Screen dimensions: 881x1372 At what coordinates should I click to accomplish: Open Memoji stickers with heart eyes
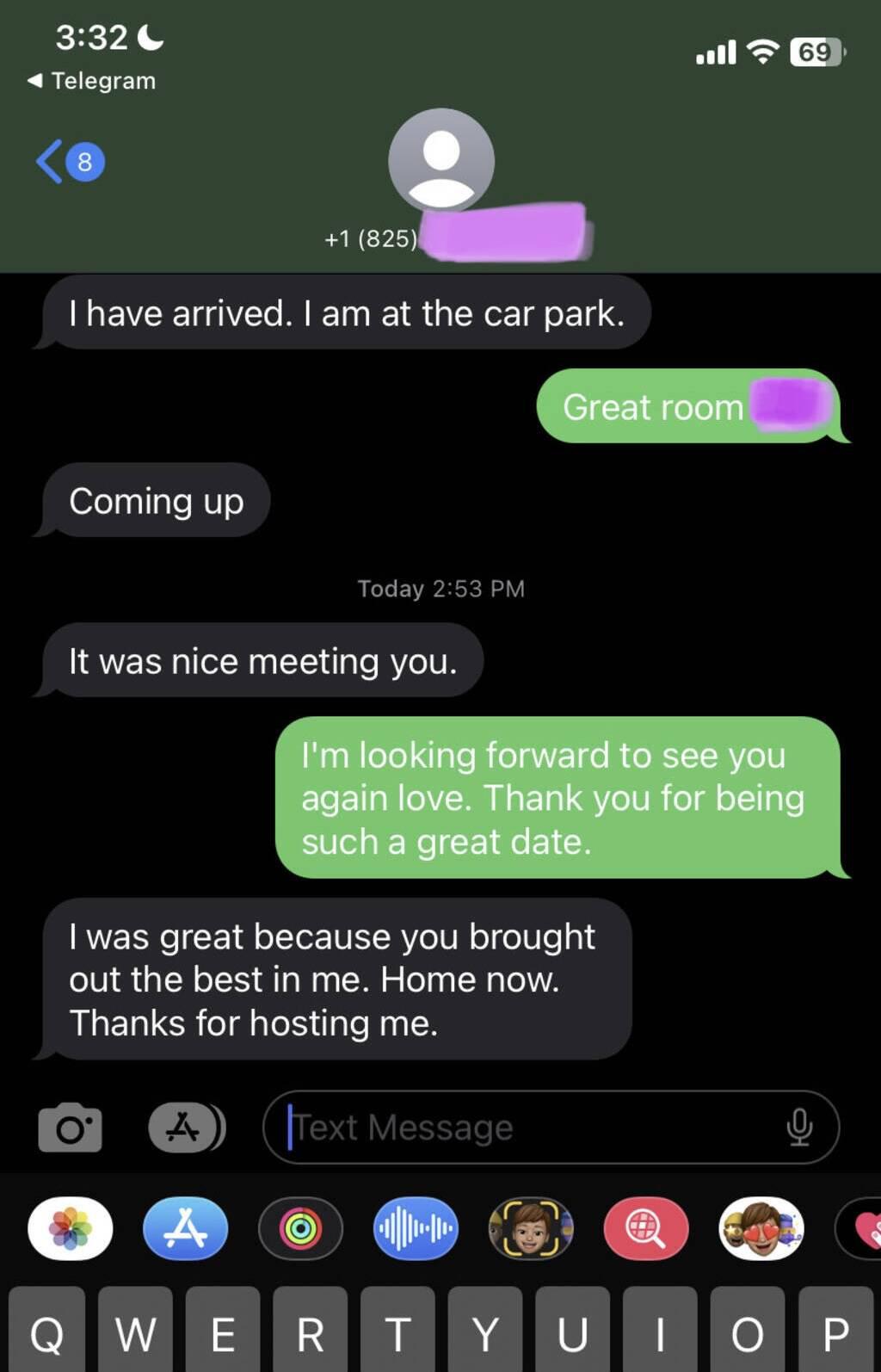[x=761, y=1228]
